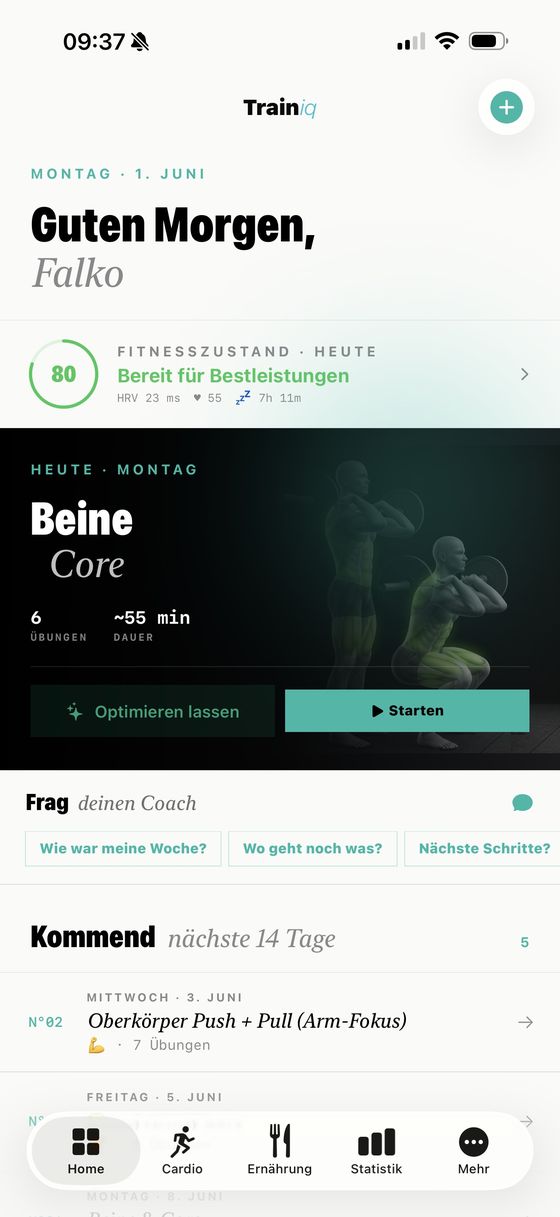Start today's Beine Core workout
Image resolution: width=560 pixels, height=1217 pixels.
[407, 711]
